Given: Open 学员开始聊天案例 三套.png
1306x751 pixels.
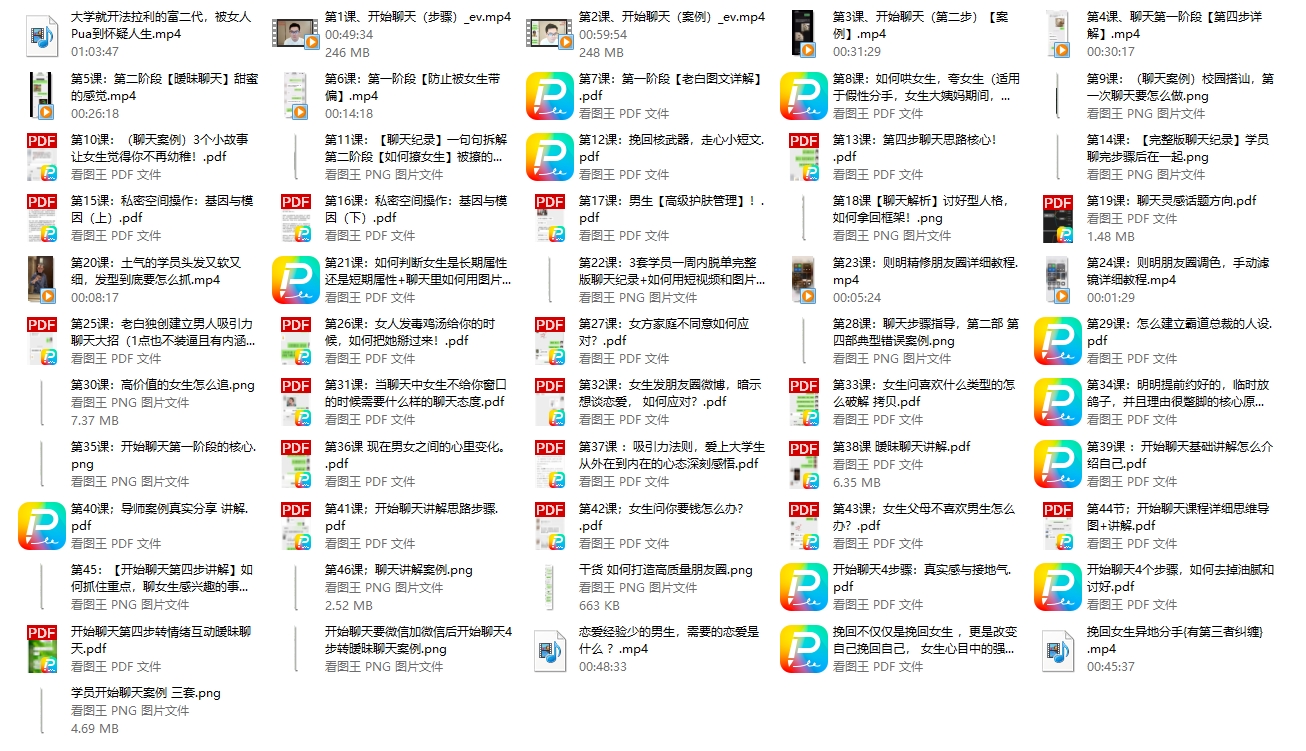Looking at the screenshot, I should click(145, 693).
